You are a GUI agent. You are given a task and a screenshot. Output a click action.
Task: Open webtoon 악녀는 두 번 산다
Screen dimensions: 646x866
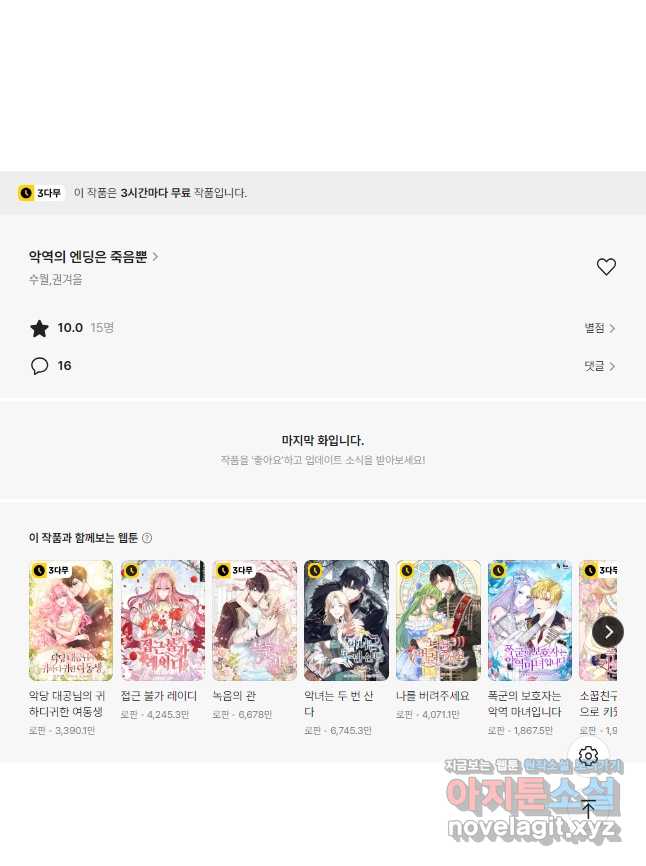(346, 621)
